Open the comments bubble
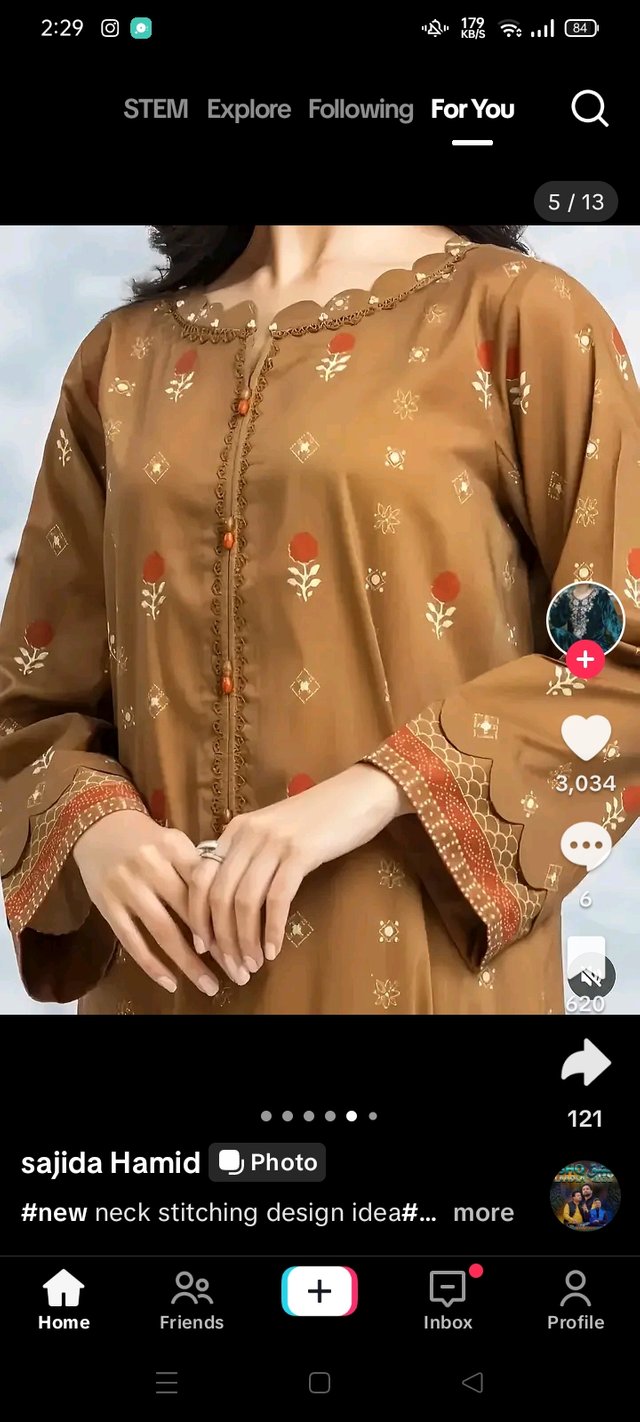640x1422 pixels. point(585,848)
